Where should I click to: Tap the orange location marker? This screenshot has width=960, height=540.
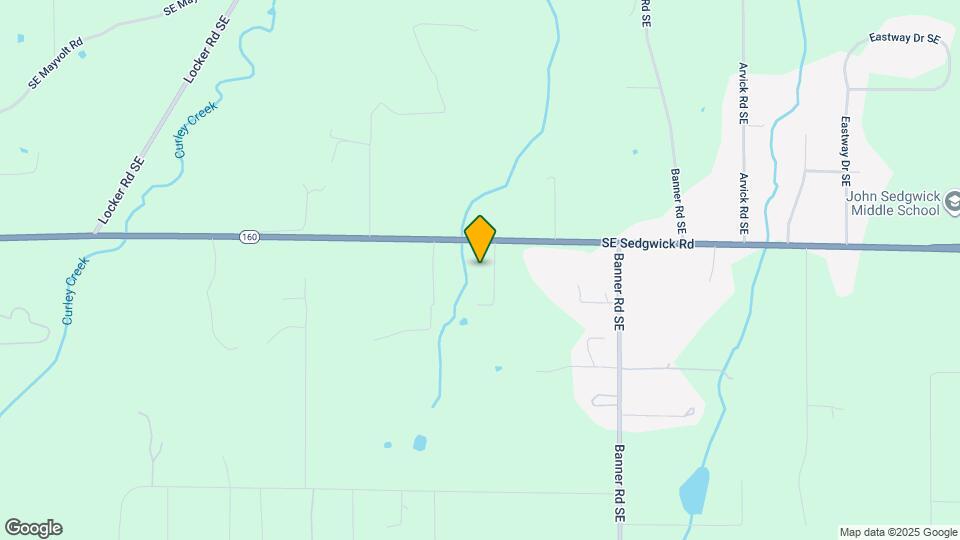coord(480,239)
